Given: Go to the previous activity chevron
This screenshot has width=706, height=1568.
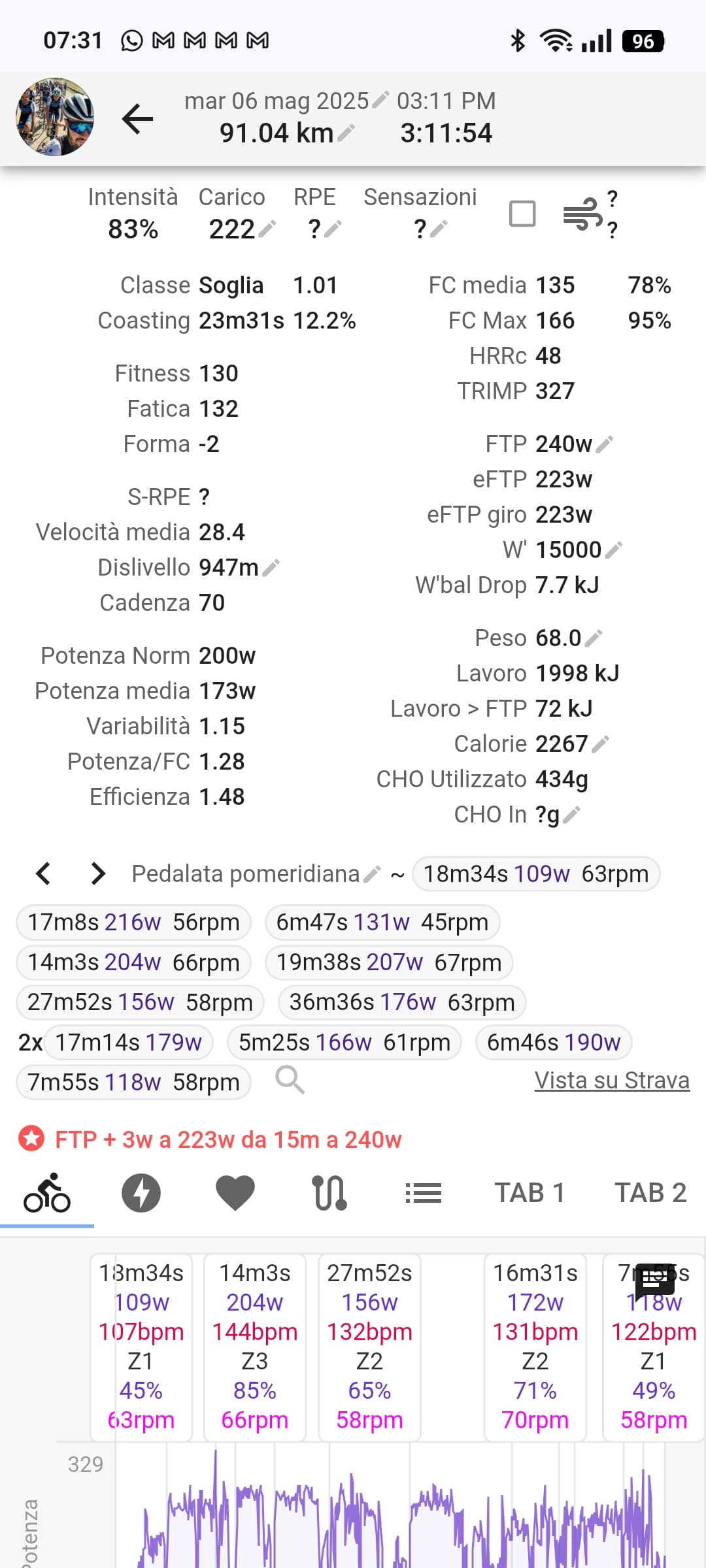Looking at the screenshot, I should [43, 874].
